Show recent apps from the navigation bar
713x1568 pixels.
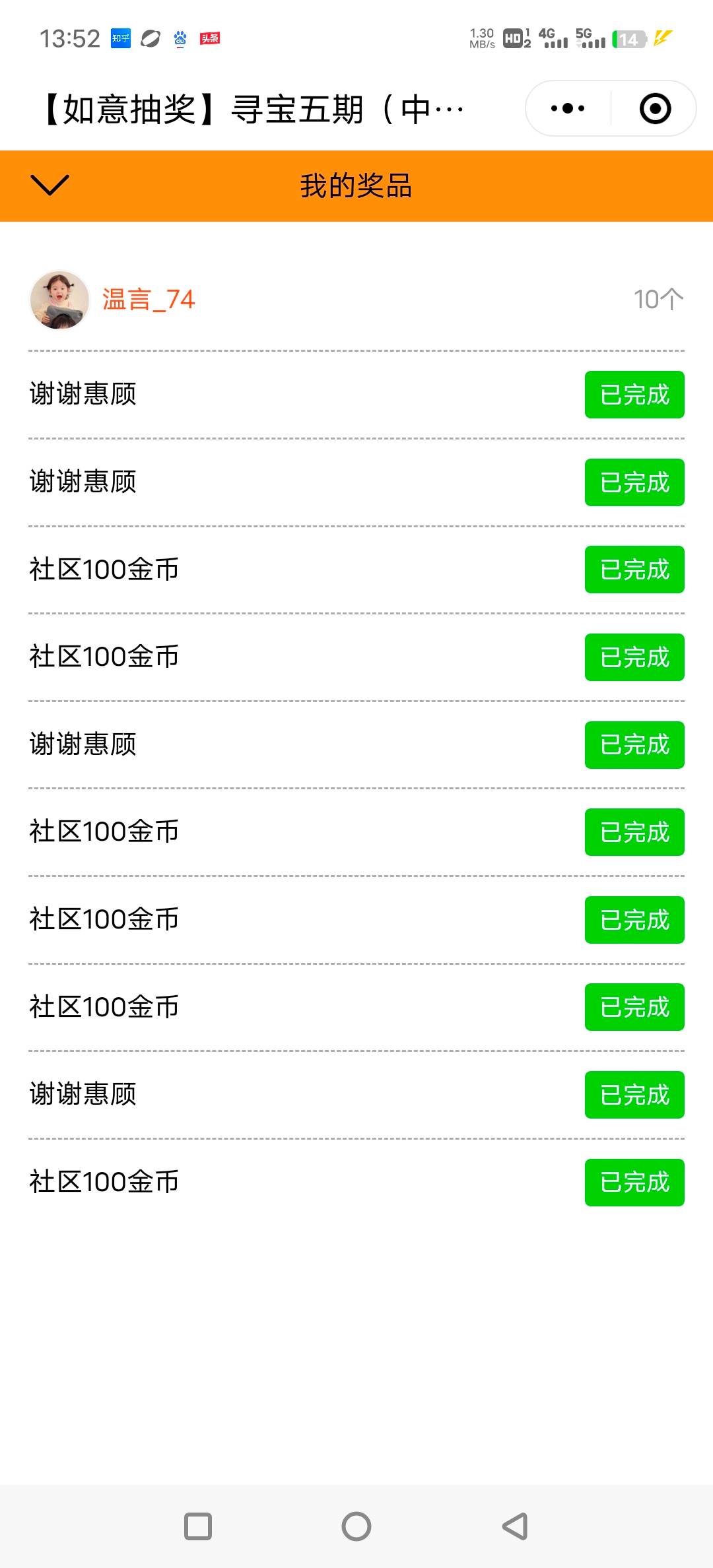coord(198,1526)
